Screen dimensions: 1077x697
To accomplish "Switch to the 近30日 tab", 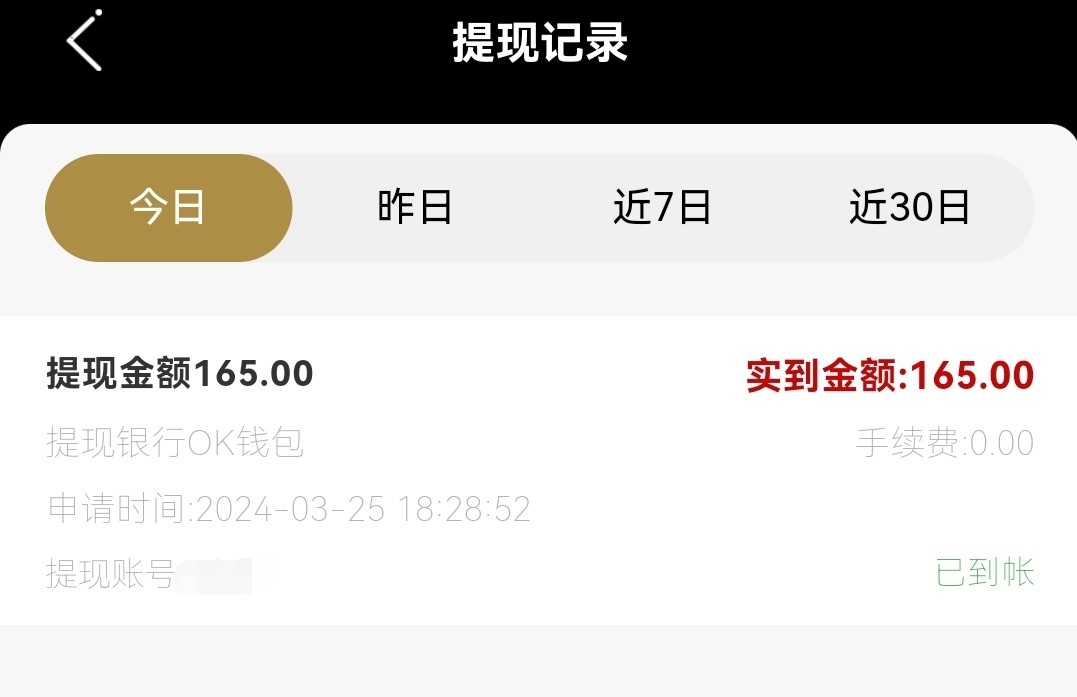I will tap(910, 208).
